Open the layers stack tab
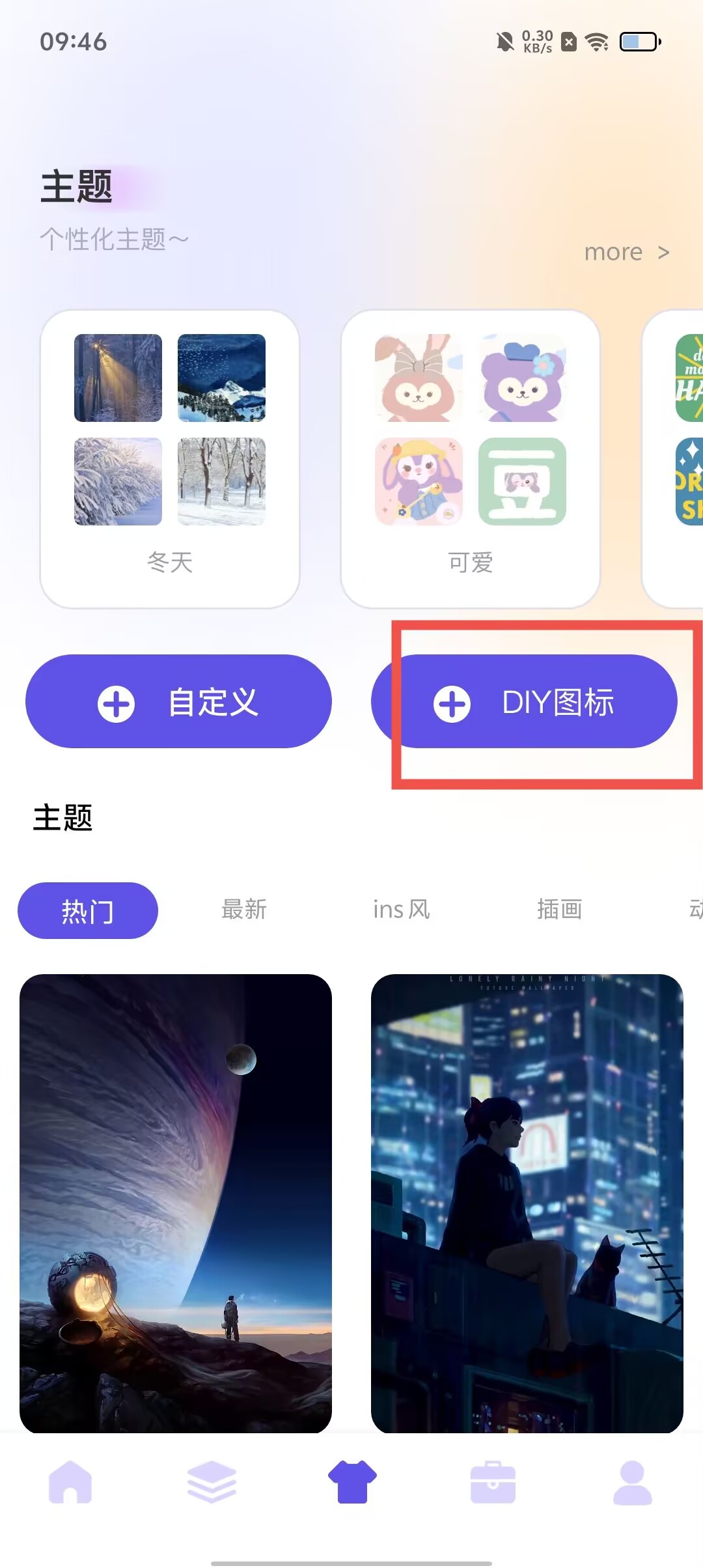Image resolution: width=703 pixels, height=1568 pixels. click(212, 1482)
